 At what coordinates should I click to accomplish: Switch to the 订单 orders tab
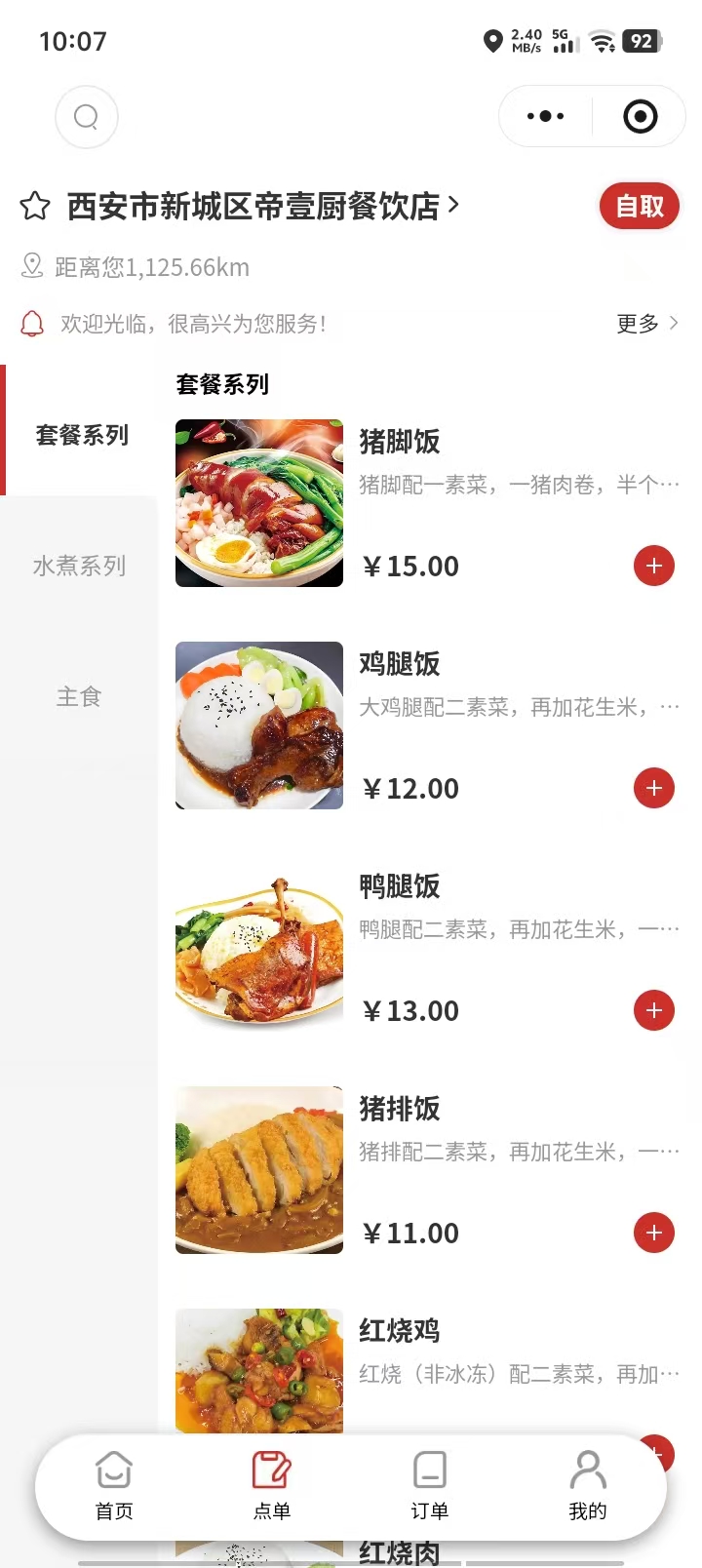[429, 1486]
